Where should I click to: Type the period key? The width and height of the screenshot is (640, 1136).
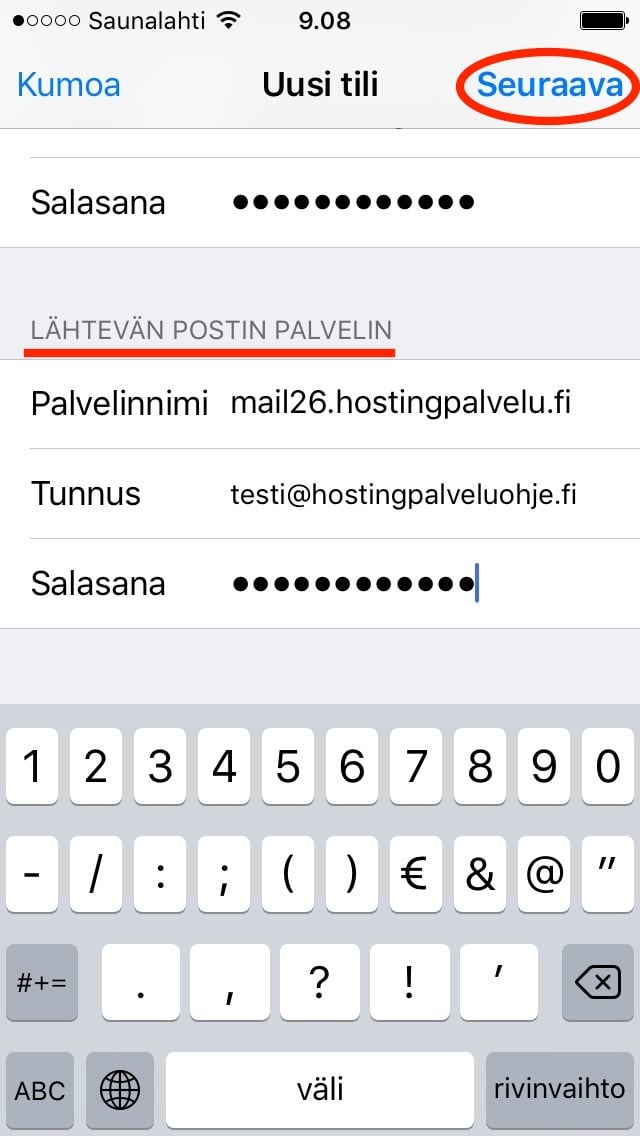tap(141, 983)
